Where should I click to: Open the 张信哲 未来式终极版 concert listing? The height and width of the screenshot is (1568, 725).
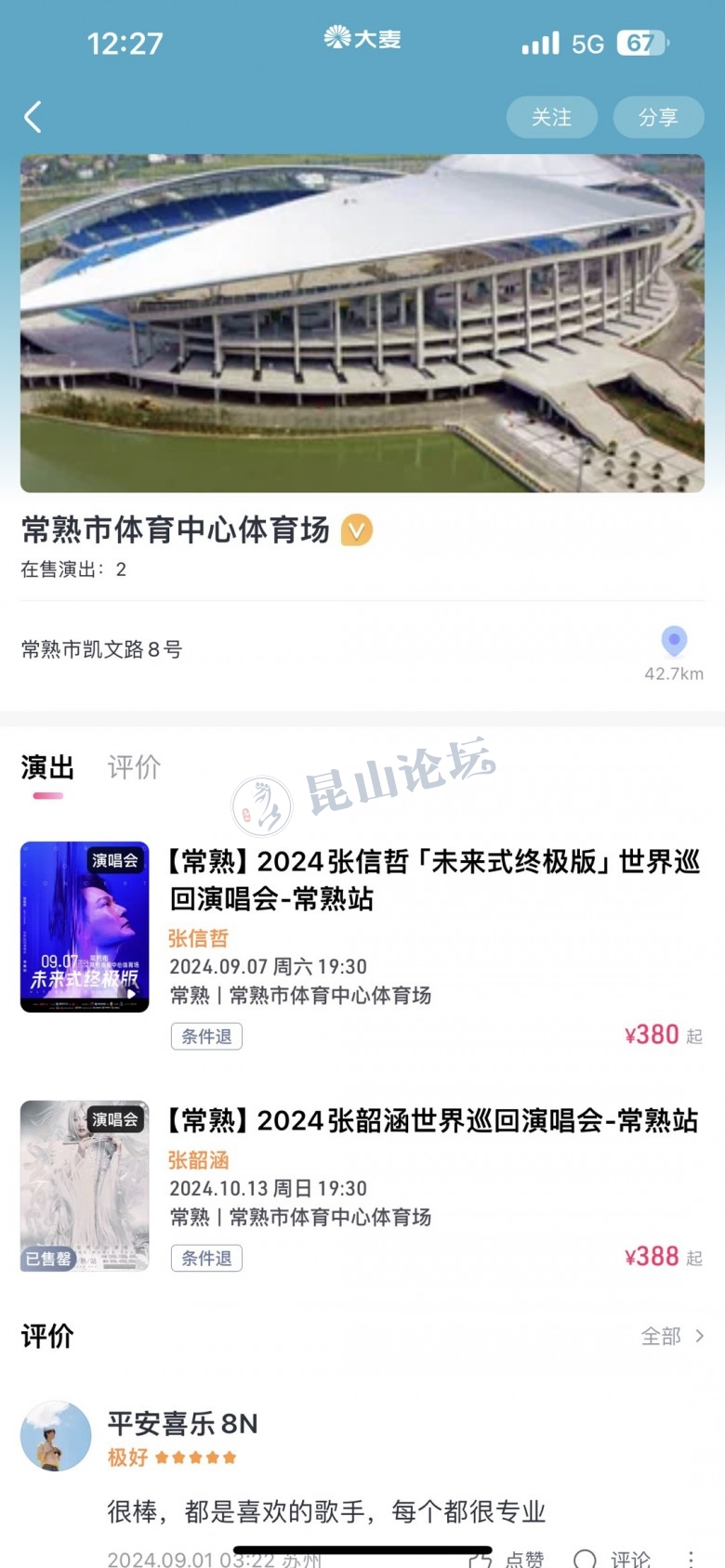coord(432,880)
